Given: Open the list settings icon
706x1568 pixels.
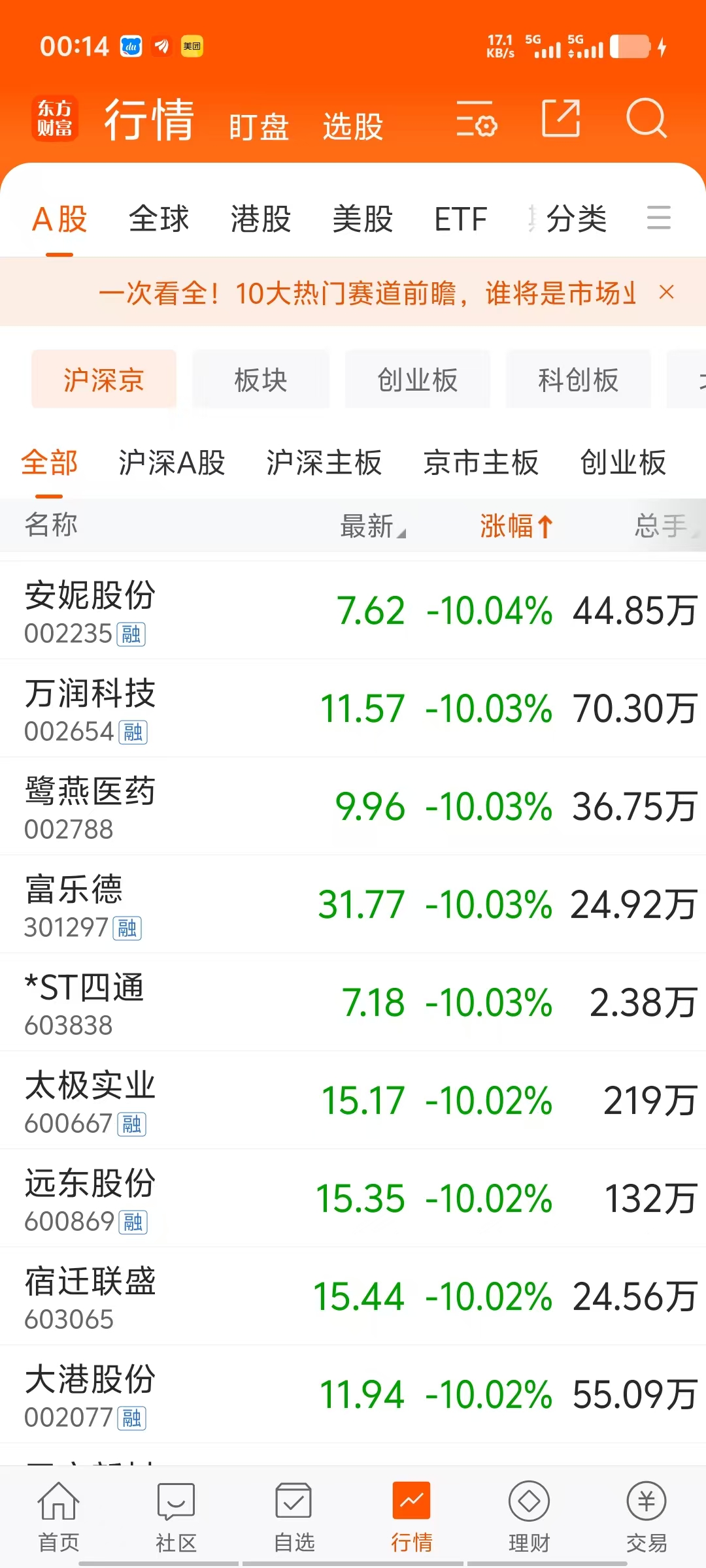Looking at the screenshot, I should pos(477,119).
